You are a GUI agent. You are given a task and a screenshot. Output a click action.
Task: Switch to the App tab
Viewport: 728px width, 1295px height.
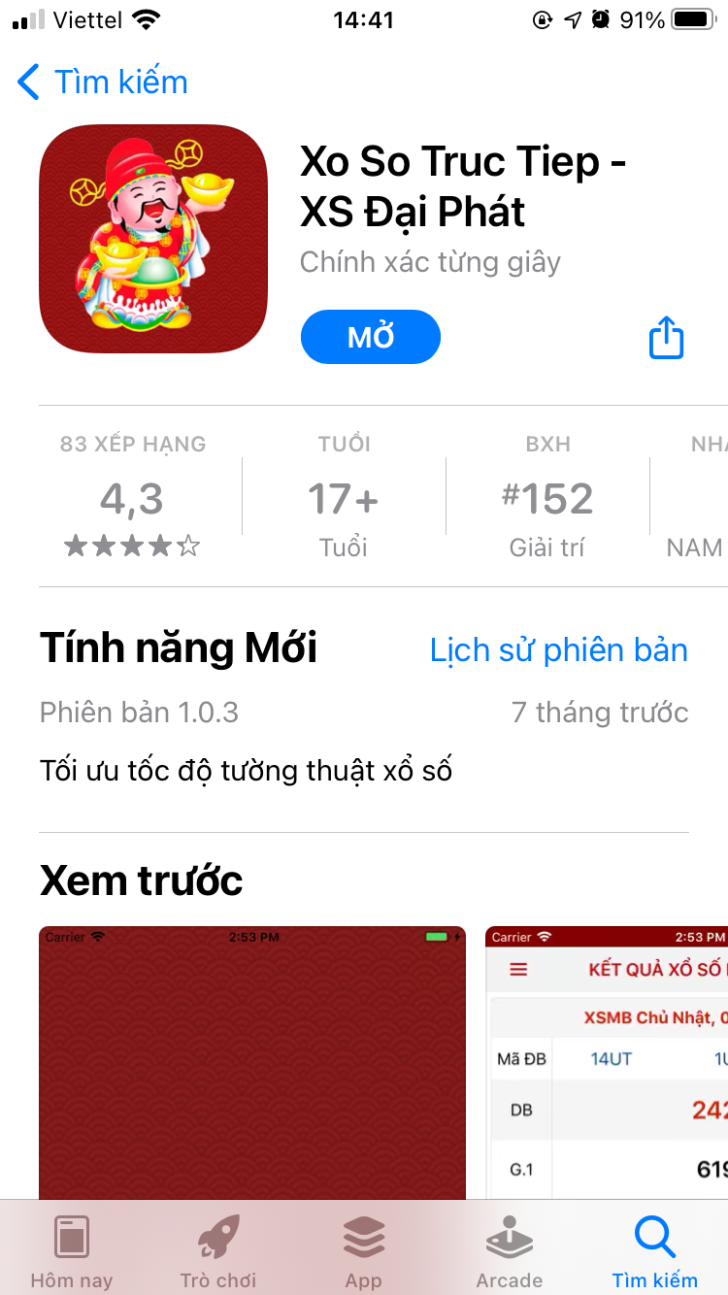pos(364,1251)
